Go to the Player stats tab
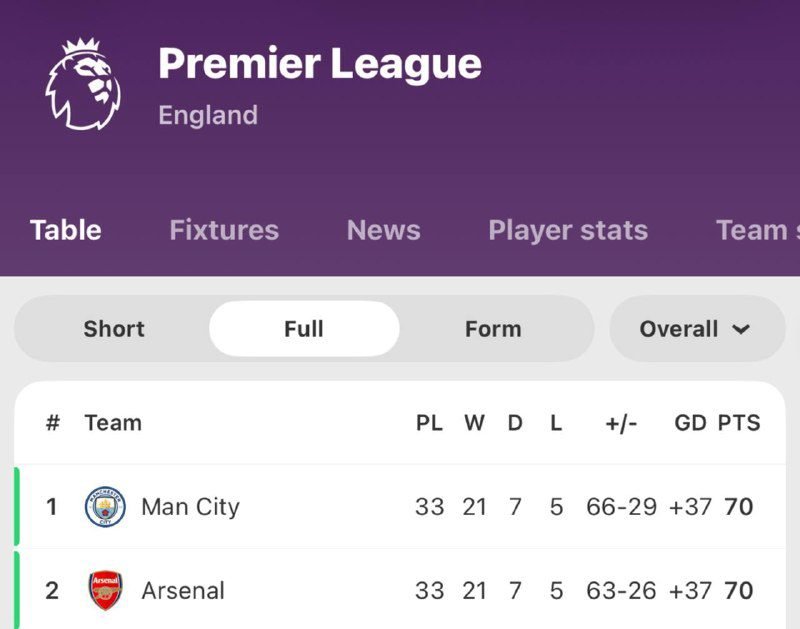The width and height of the screenshot is (800, 629). tap(567, 230)
